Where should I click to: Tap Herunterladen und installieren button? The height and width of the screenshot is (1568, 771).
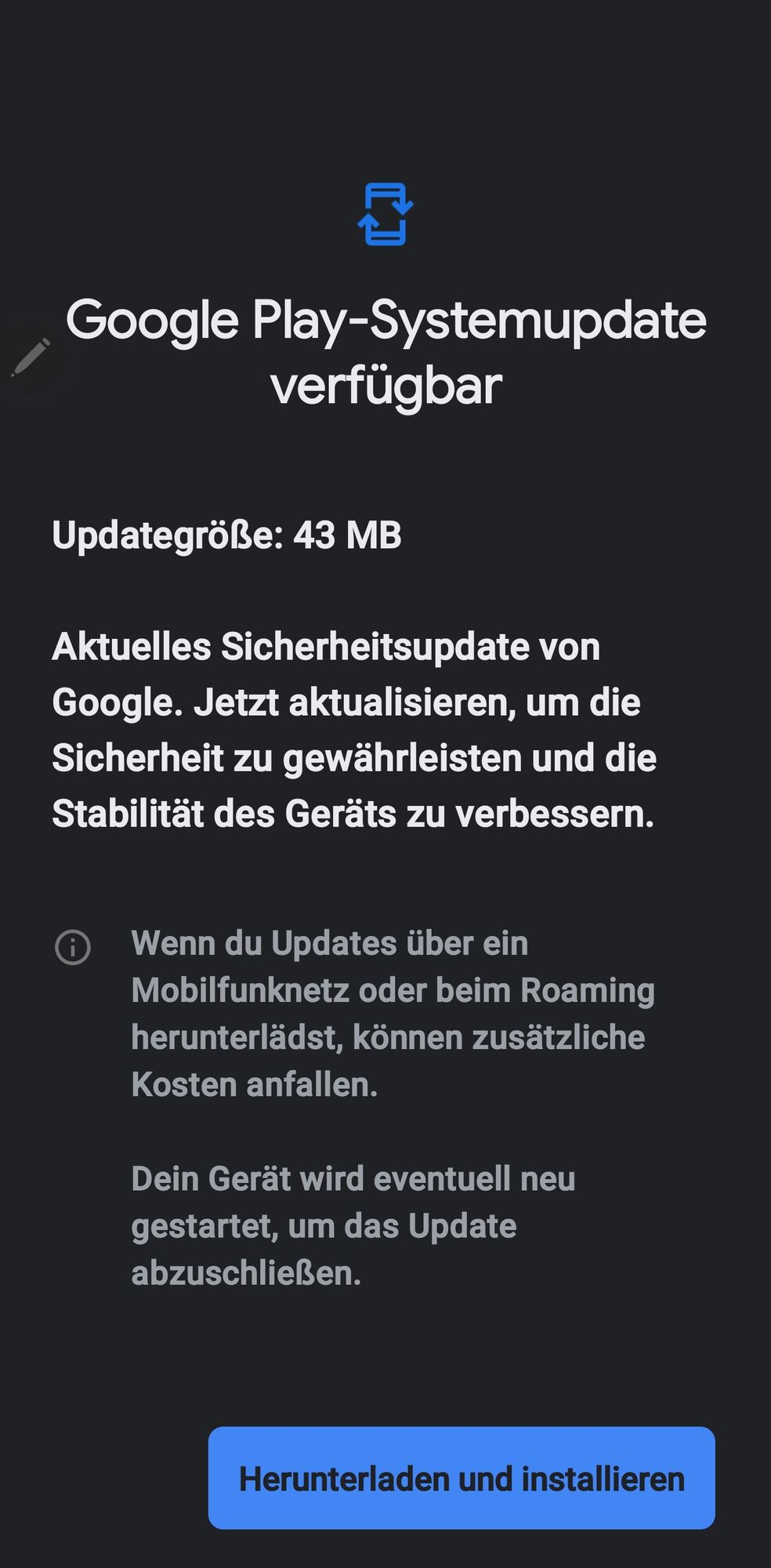click(462, 1479)
